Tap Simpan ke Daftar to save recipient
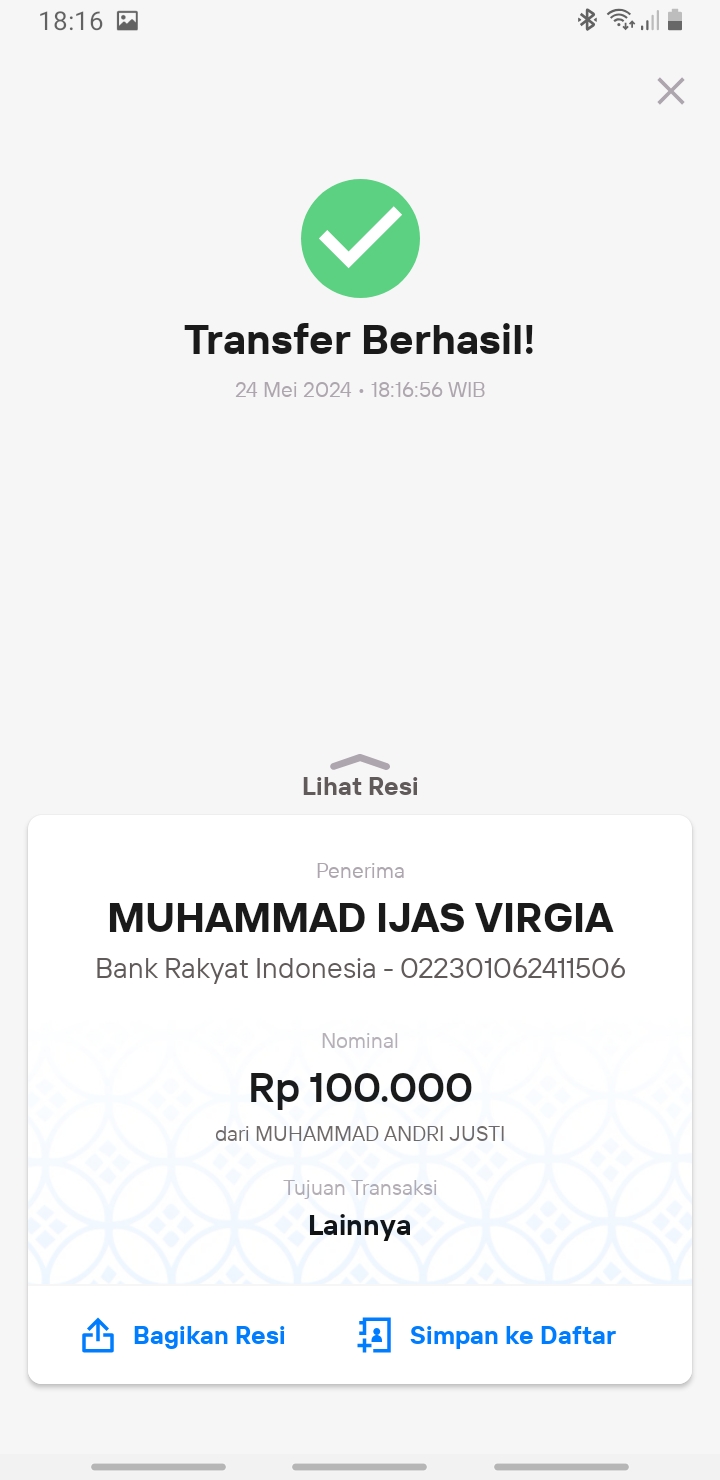720x1480 pixels. [x=486, y=1335]
